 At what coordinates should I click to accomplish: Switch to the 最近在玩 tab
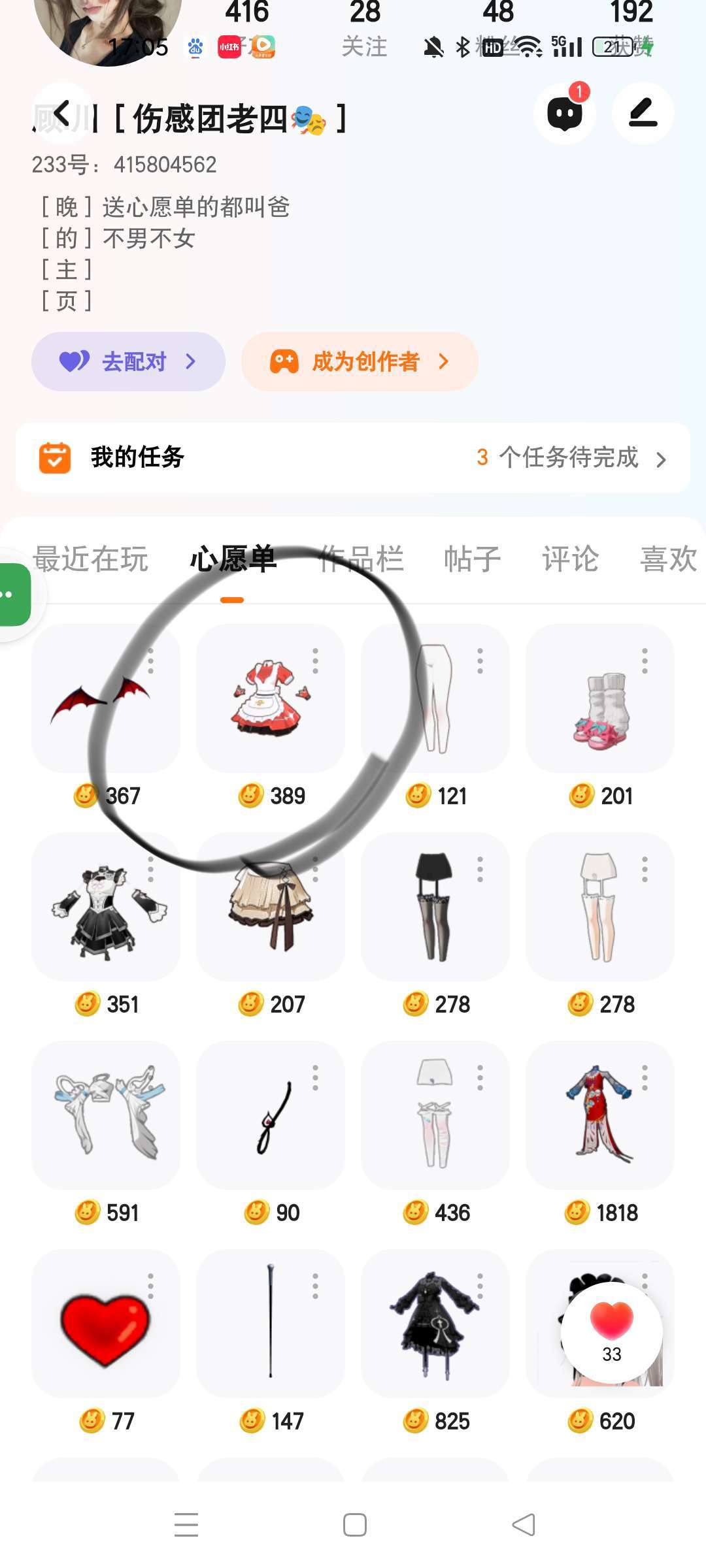click(91, 559)
